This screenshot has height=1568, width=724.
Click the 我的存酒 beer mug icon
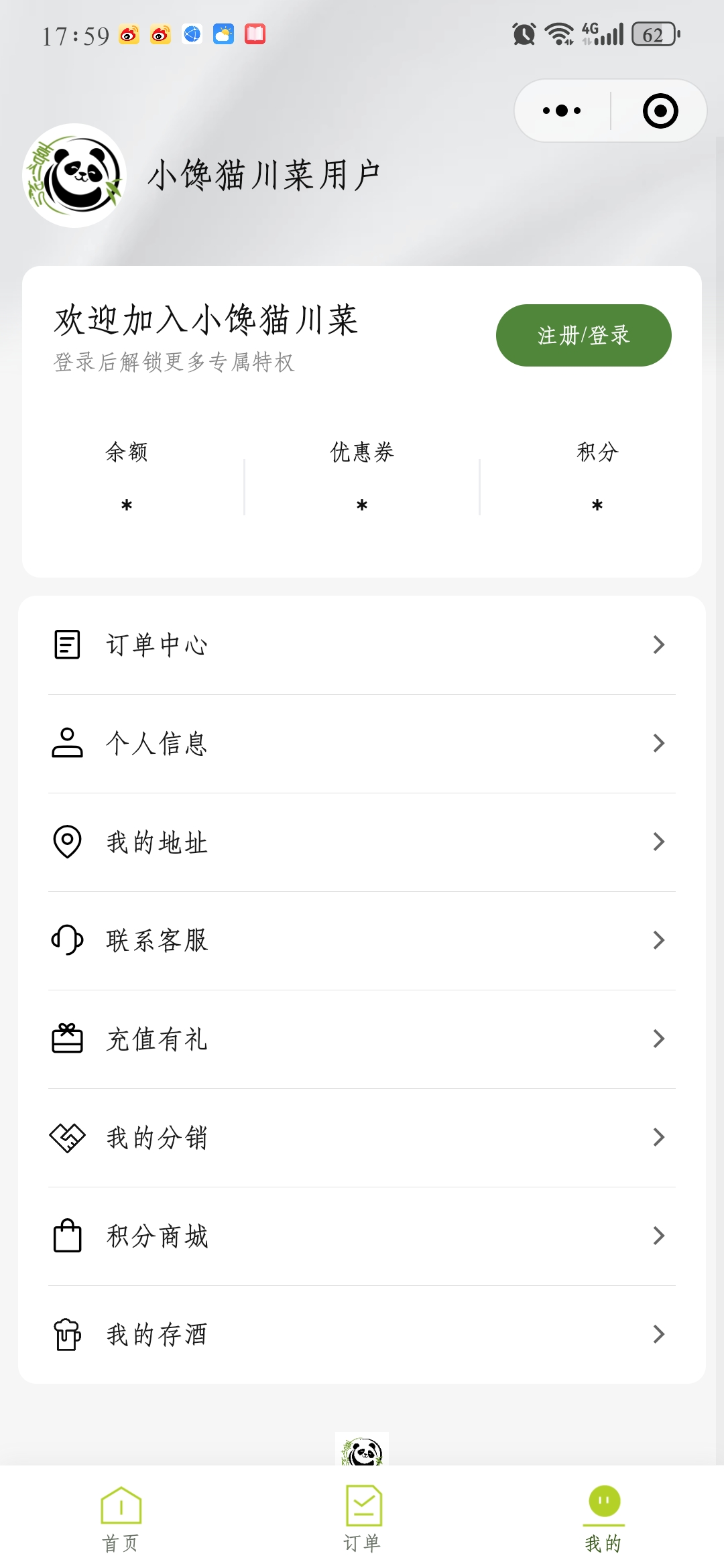tap(66, 1334)
